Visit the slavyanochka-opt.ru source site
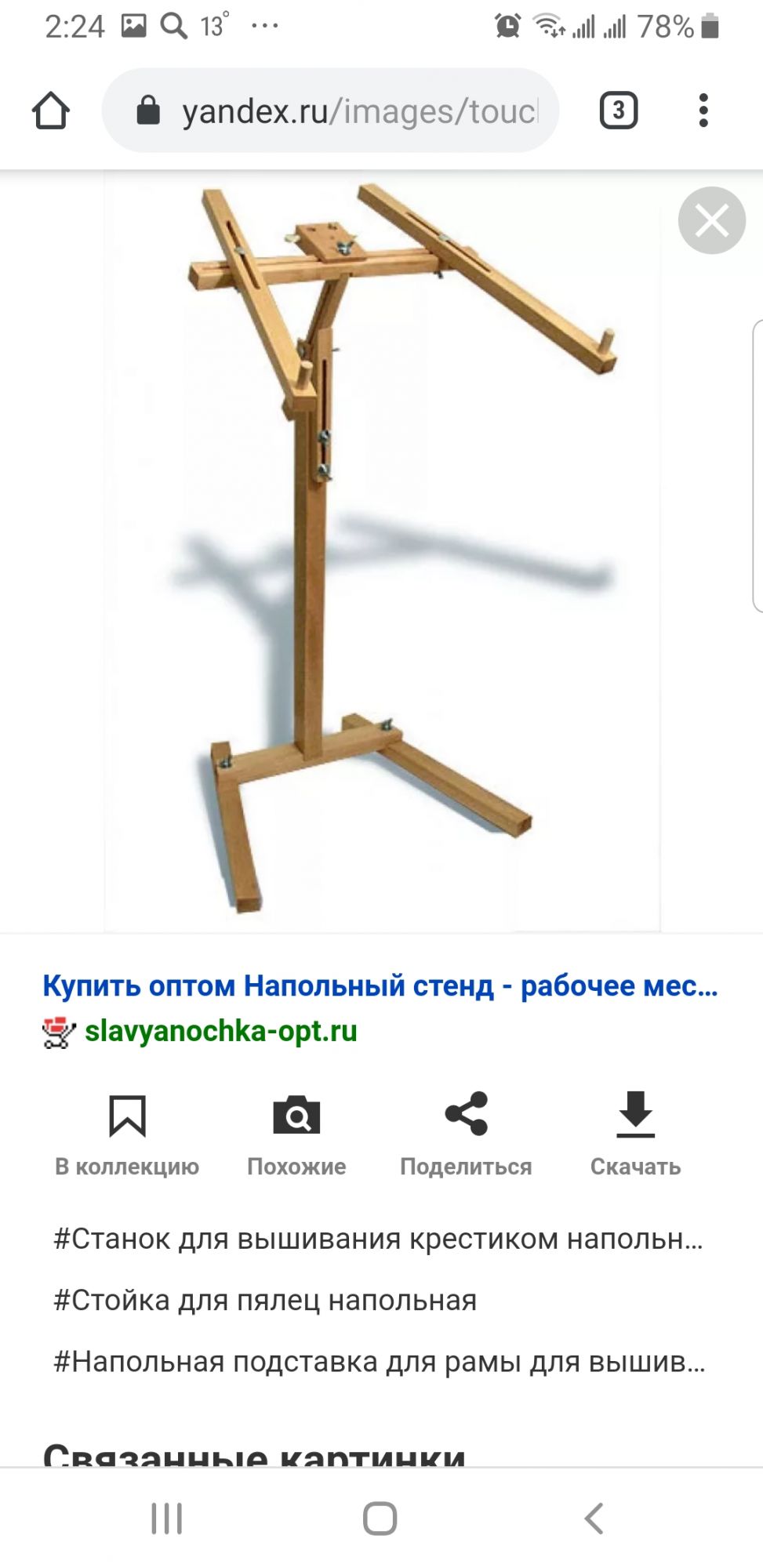The image size is (763, 1568). point(220,1031)
